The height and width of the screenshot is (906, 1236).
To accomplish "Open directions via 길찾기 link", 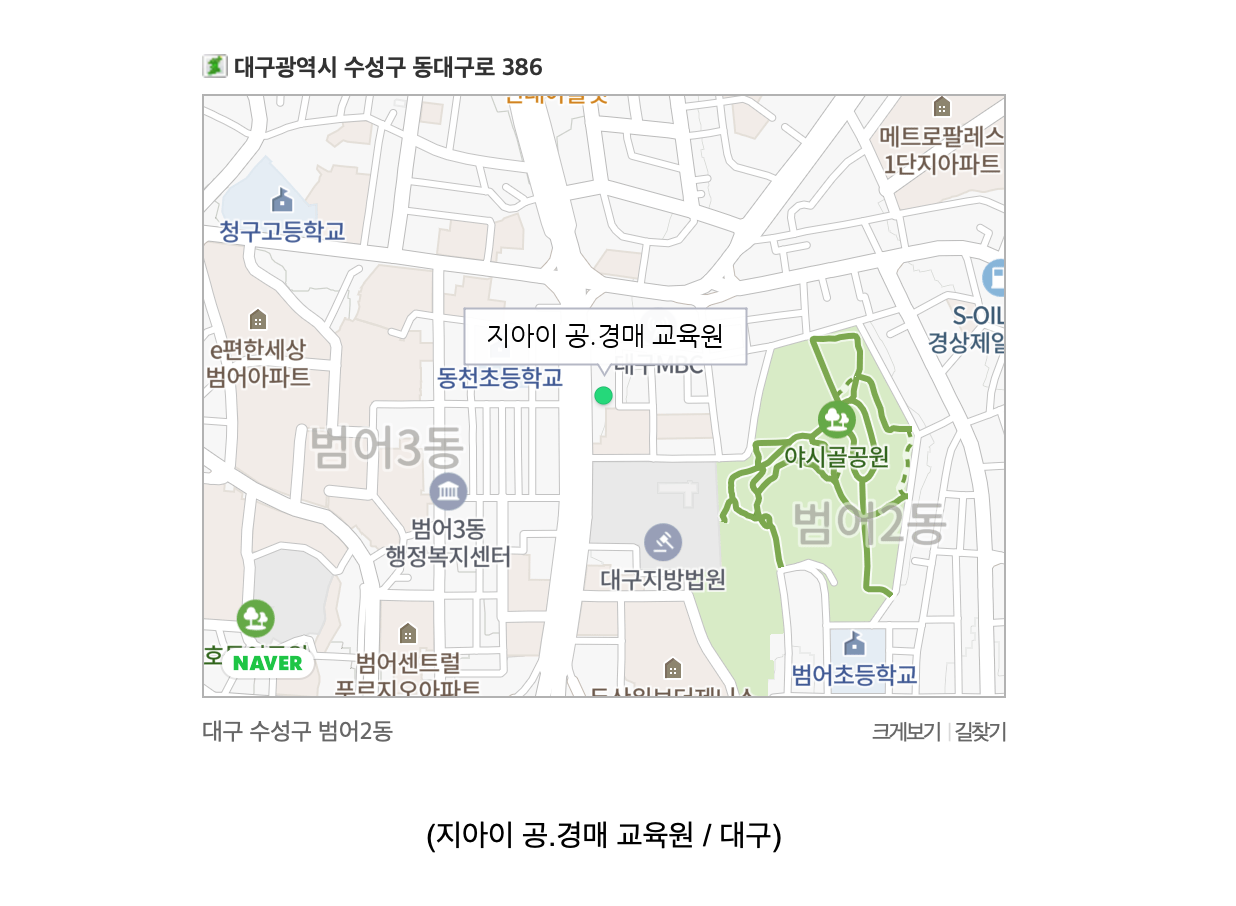I will [980, 732].
